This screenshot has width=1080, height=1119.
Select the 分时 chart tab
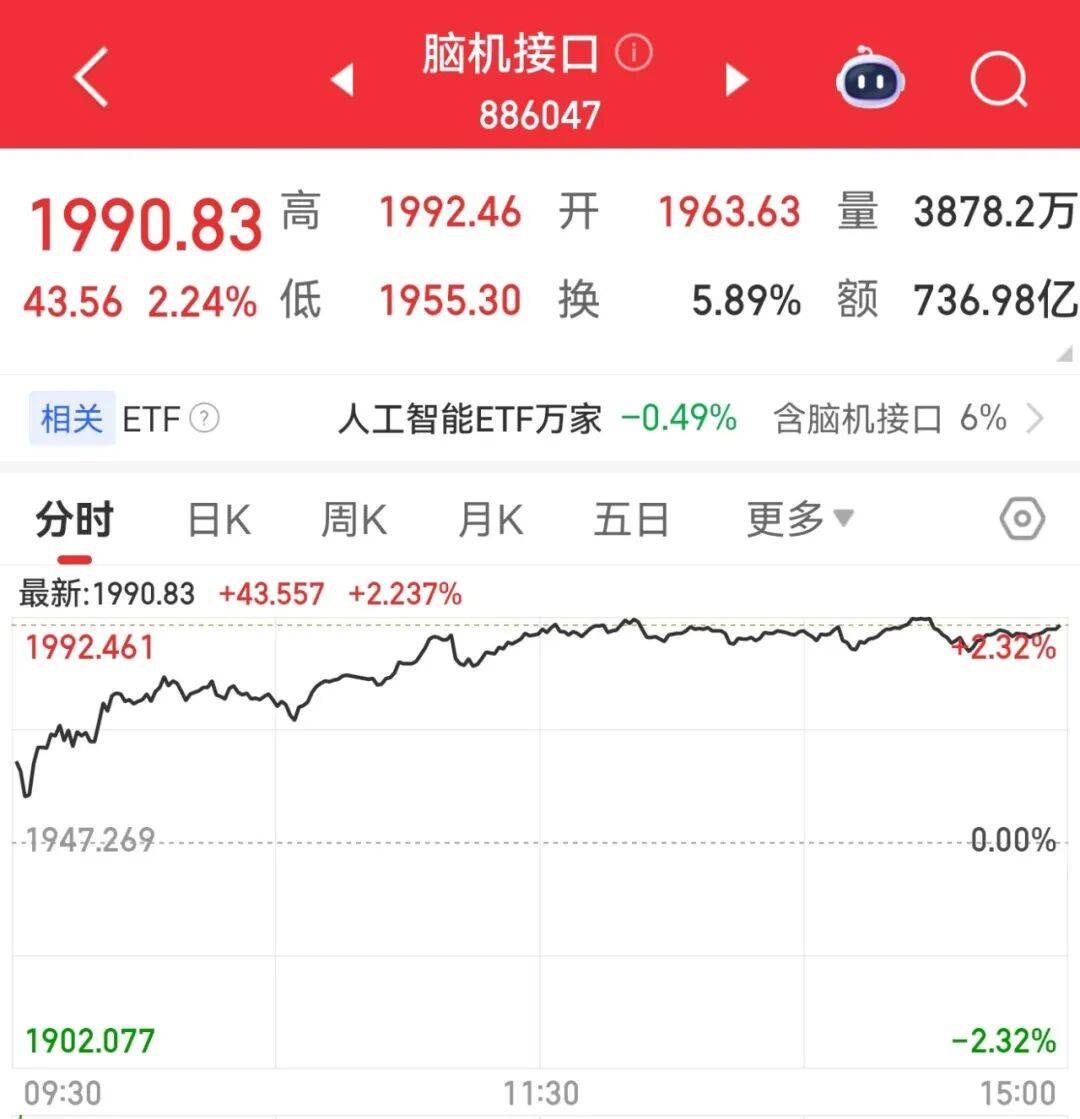pyautogui.click(x=75, y=520)
